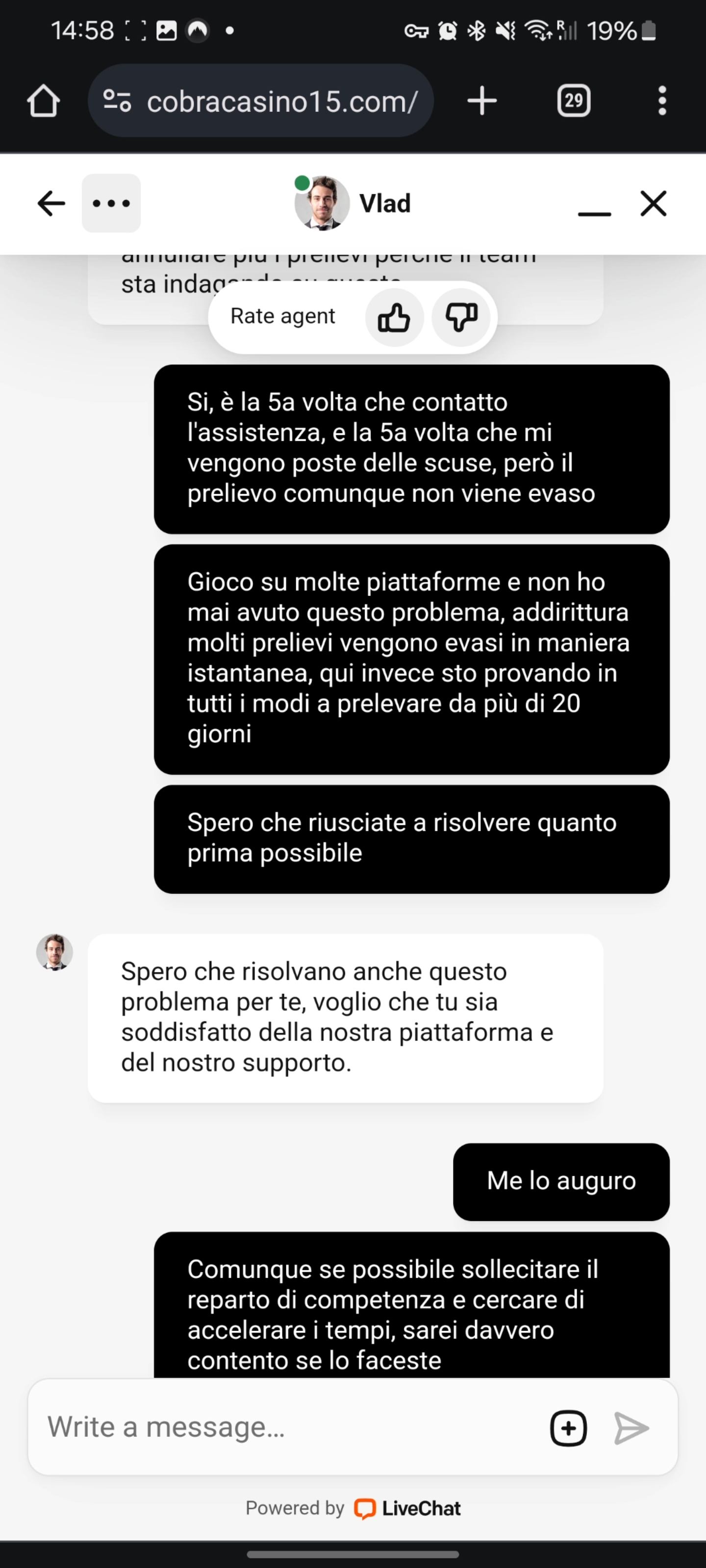
Task: Close the live chat window
Action: pos(653,203)
